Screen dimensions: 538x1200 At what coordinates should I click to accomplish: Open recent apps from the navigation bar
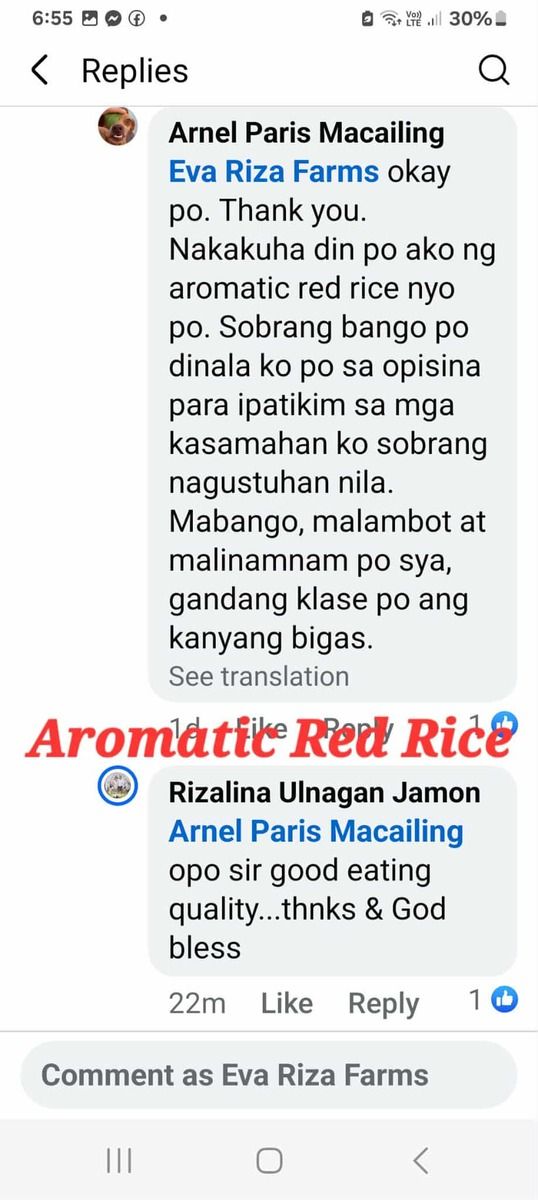(119, 1160)
